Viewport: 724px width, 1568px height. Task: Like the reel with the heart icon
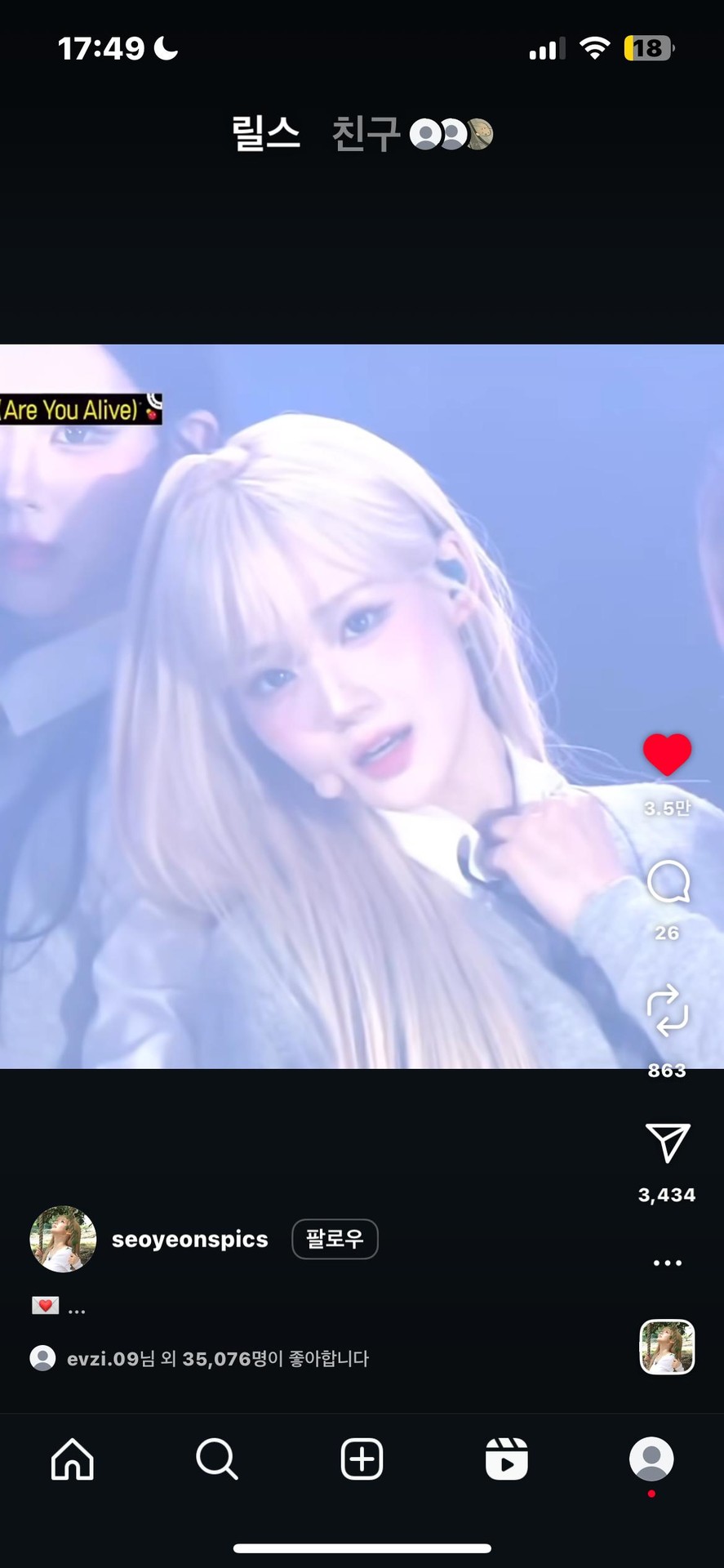click(x=668, y=754)
